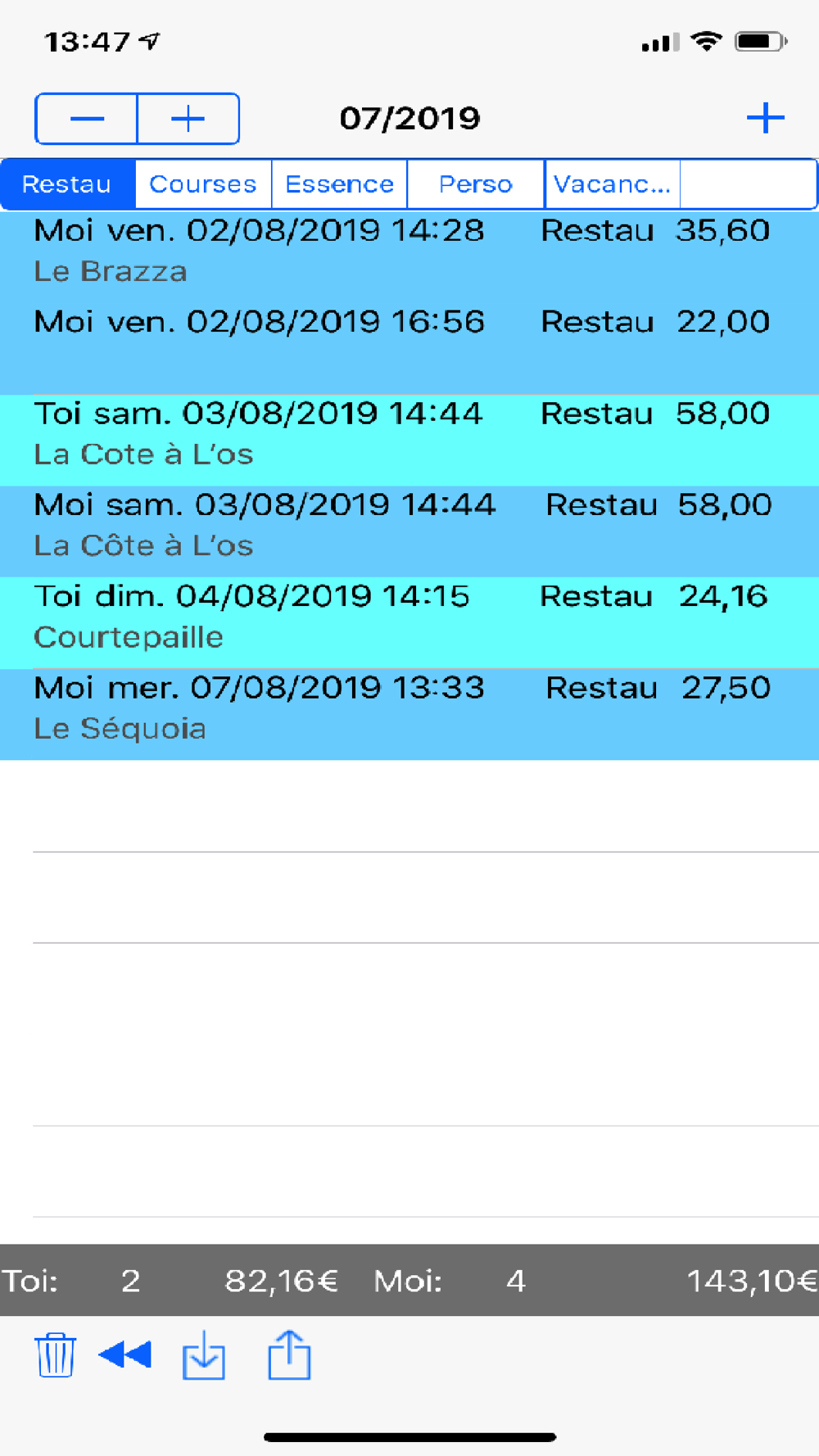This screenshot has width=819, height=1456.
Task: Switch to the Perso tab
Action: coord(476,184)
